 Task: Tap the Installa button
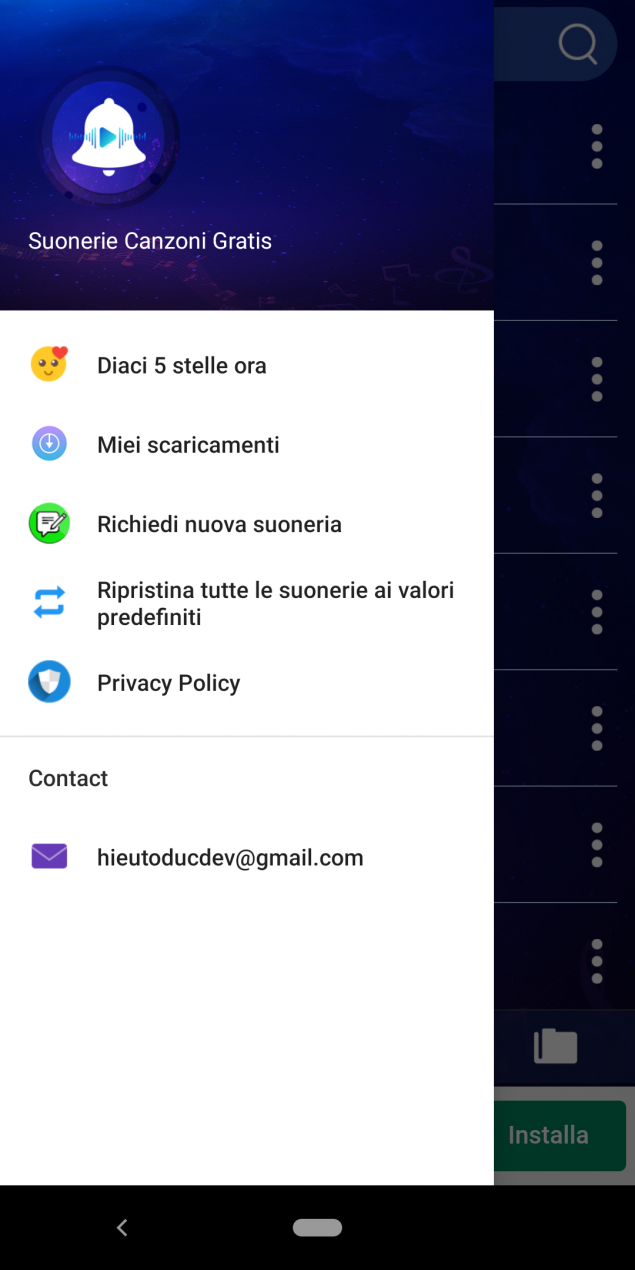tap(559, 1136)
